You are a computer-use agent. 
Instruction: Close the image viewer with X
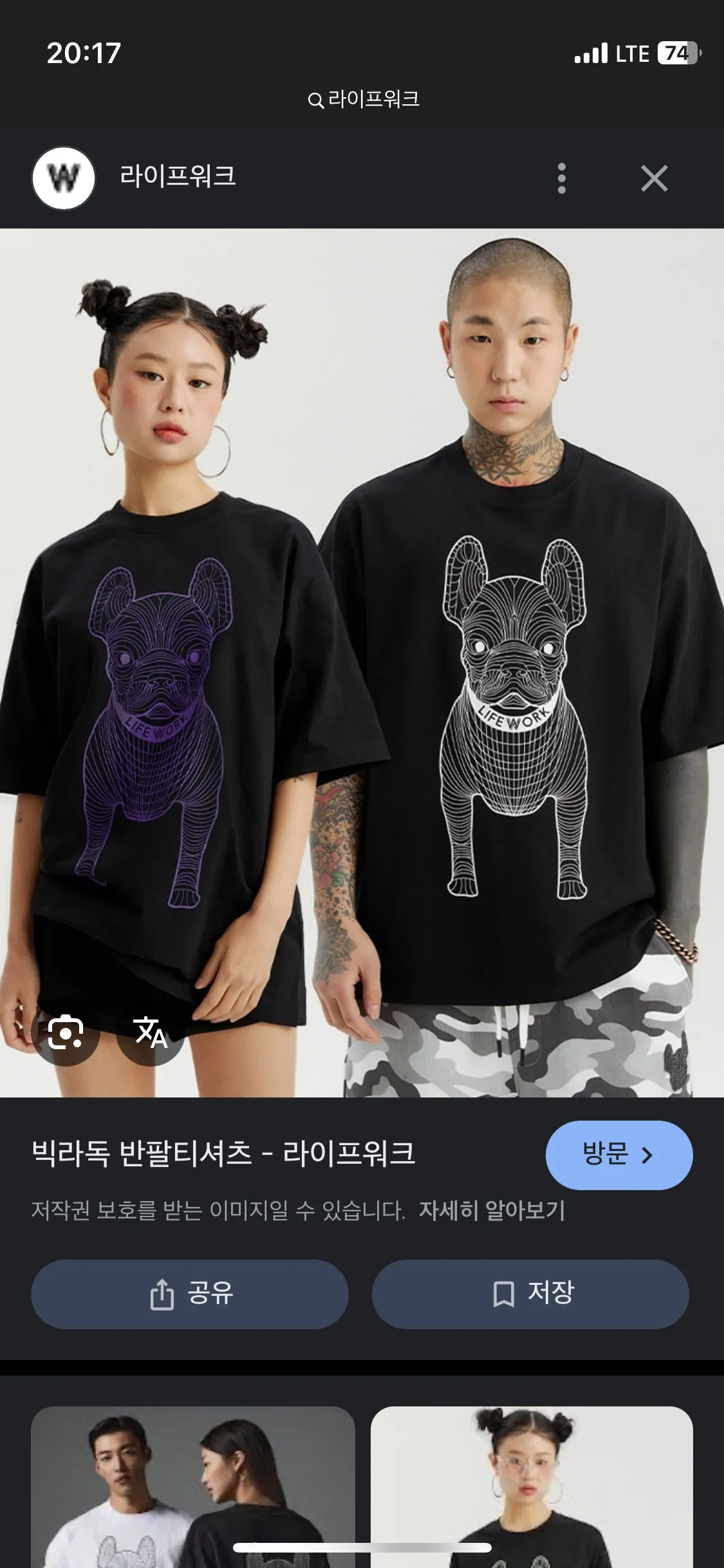654,178
